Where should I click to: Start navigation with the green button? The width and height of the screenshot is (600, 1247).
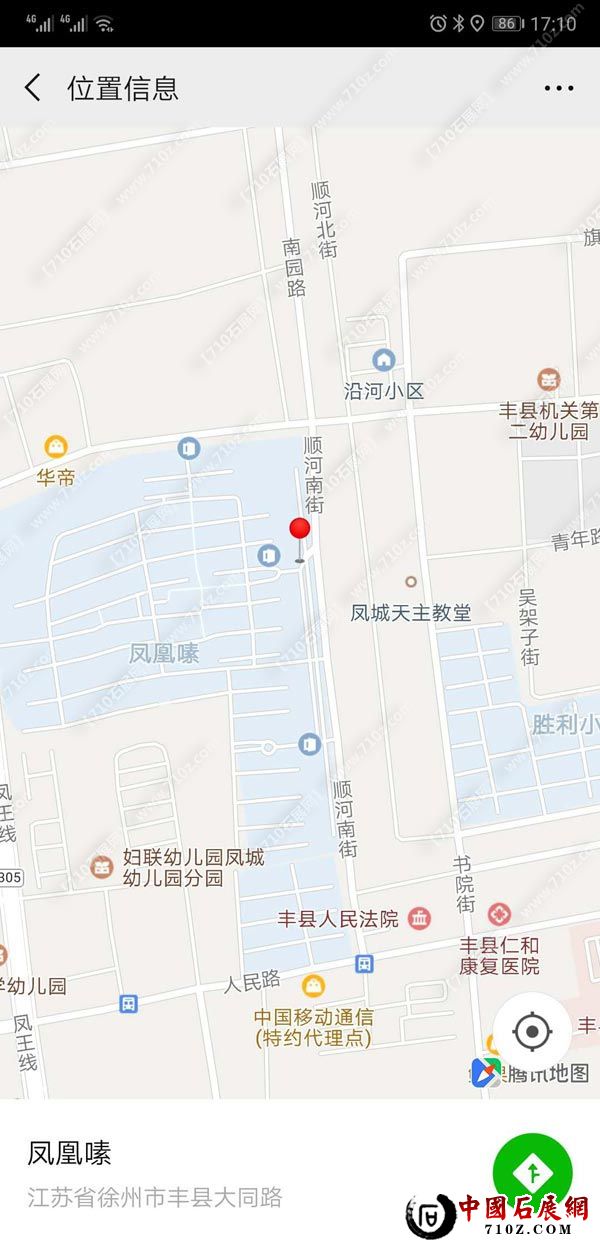(532, 1170)
